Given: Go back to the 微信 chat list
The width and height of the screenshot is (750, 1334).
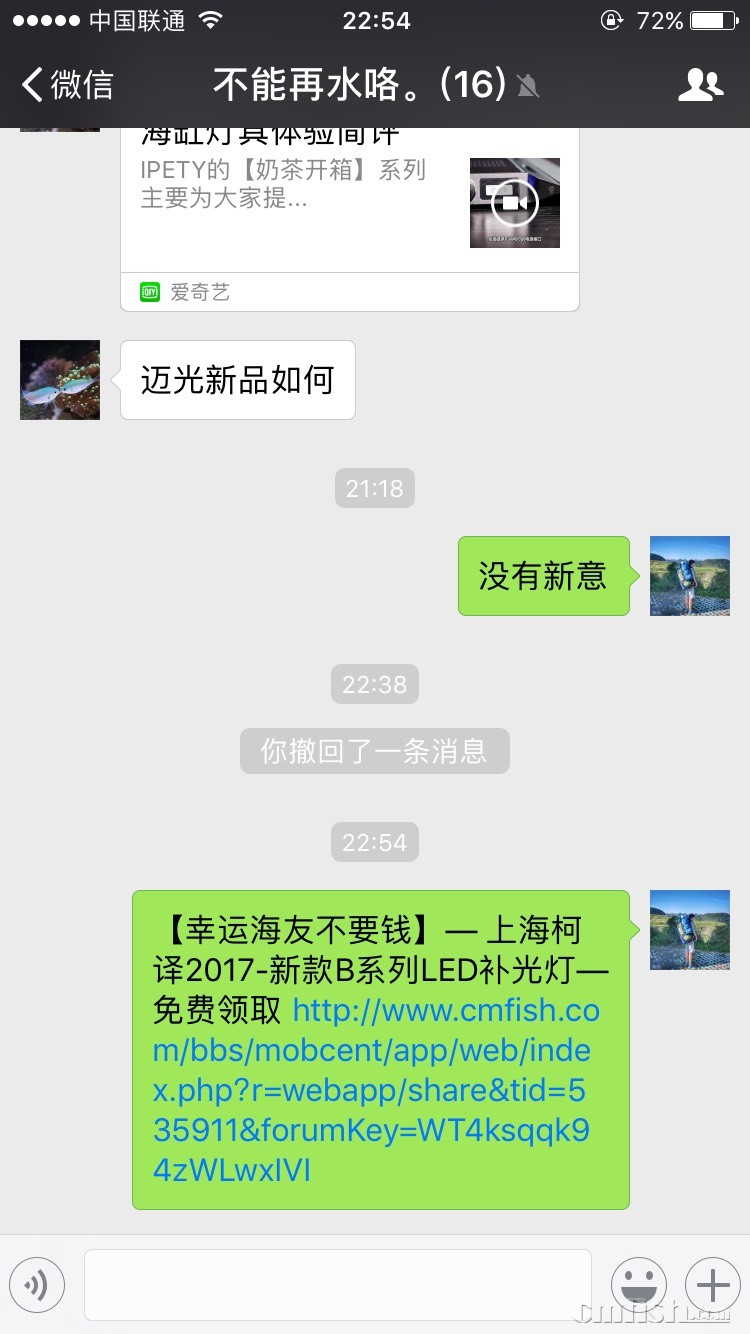Looking at the screenshot, I should (68, 85).
